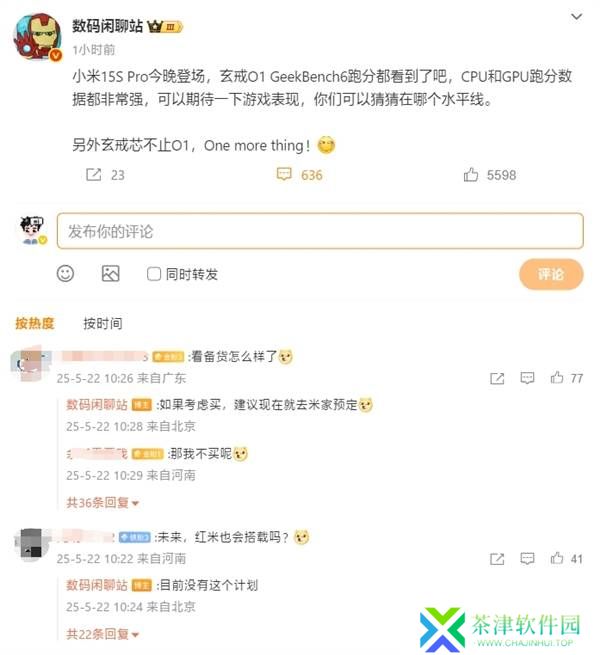Image resolution: width=600 pixels, height=655 pixels.
Task: Open comments with the 636 count icon
Action: click(x=284, y=174)
